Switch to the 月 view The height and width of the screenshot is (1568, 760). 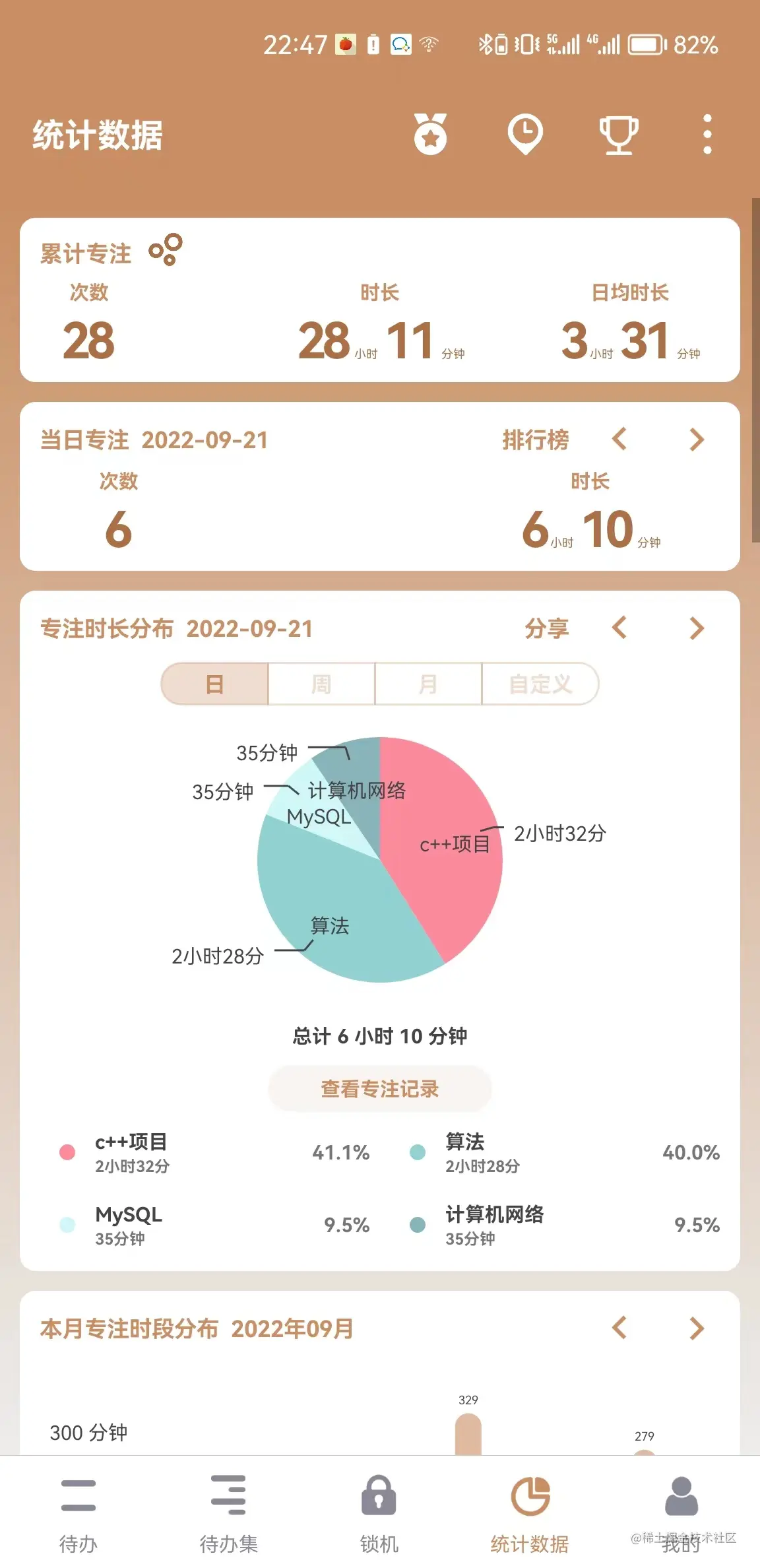(428, 684)
